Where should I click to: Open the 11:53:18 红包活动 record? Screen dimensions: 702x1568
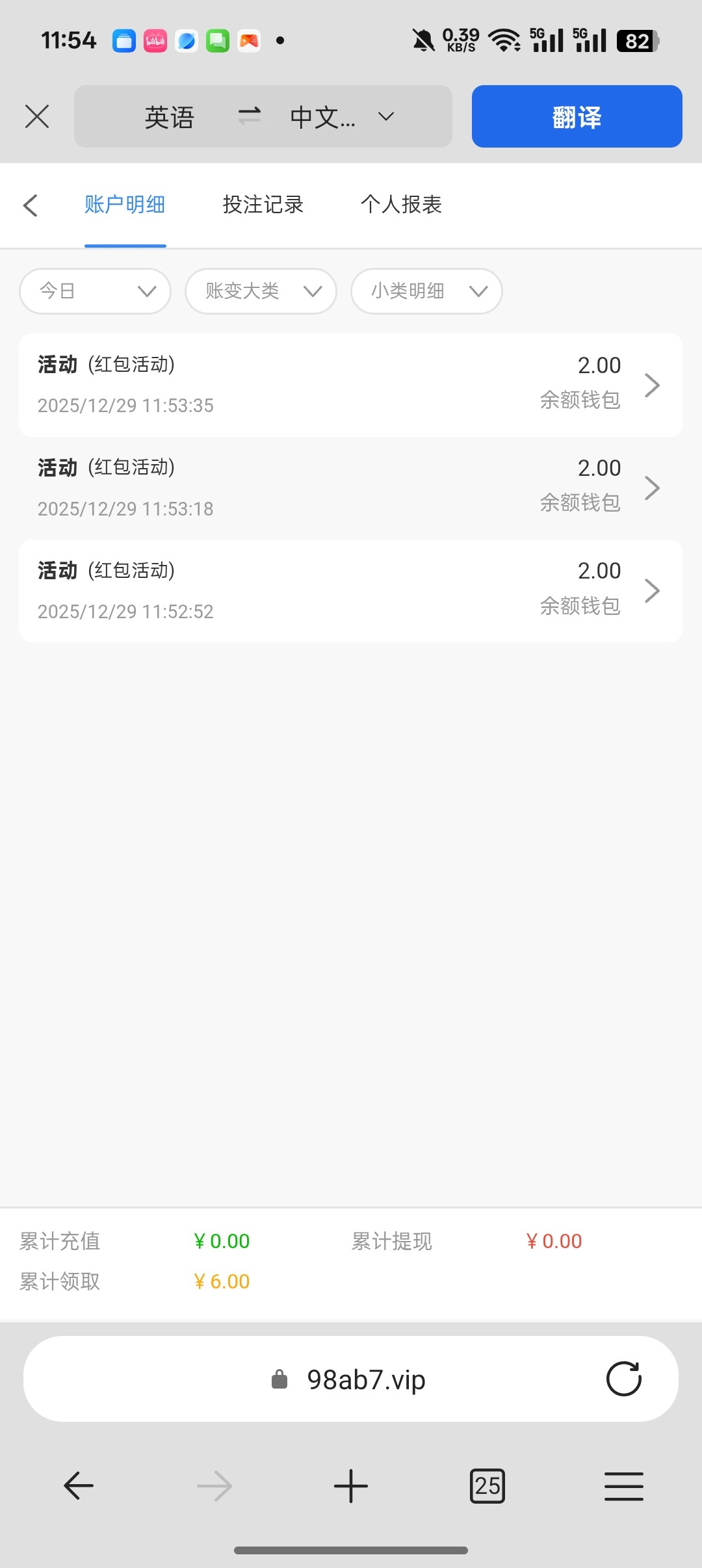[351, 488]
